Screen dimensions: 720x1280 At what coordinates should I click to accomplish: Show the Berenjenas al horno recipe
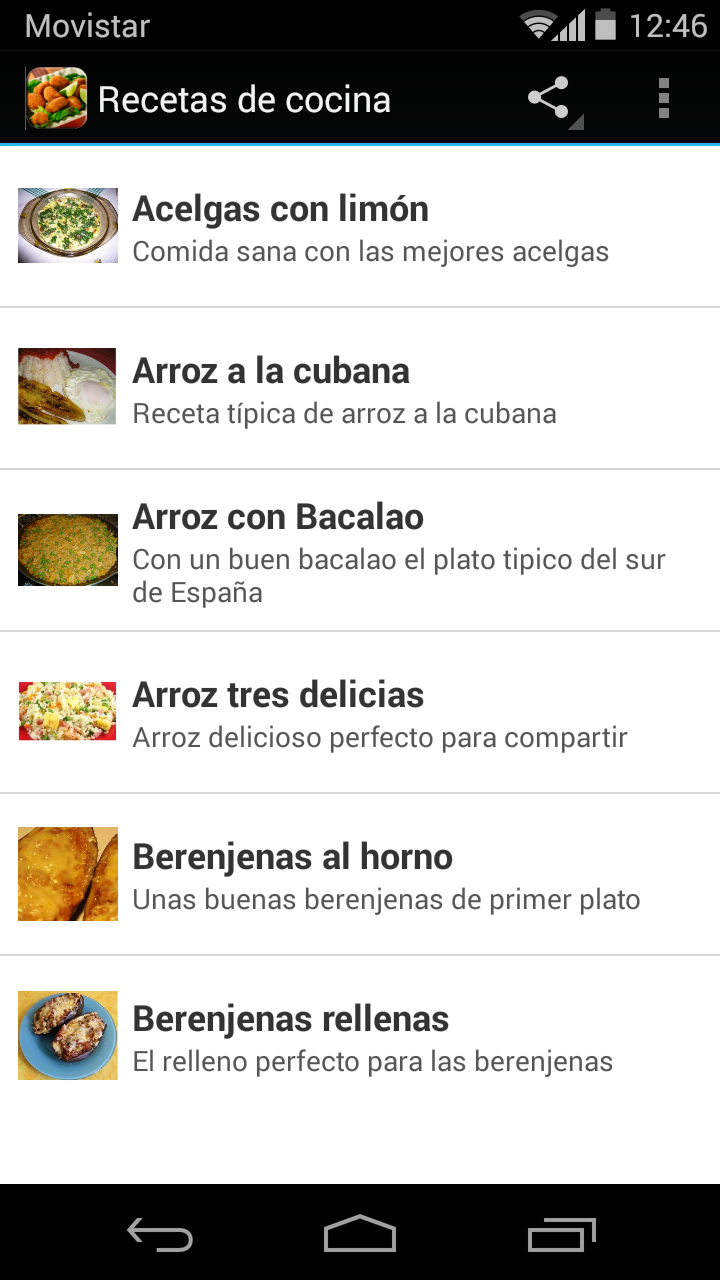(360, 874)
